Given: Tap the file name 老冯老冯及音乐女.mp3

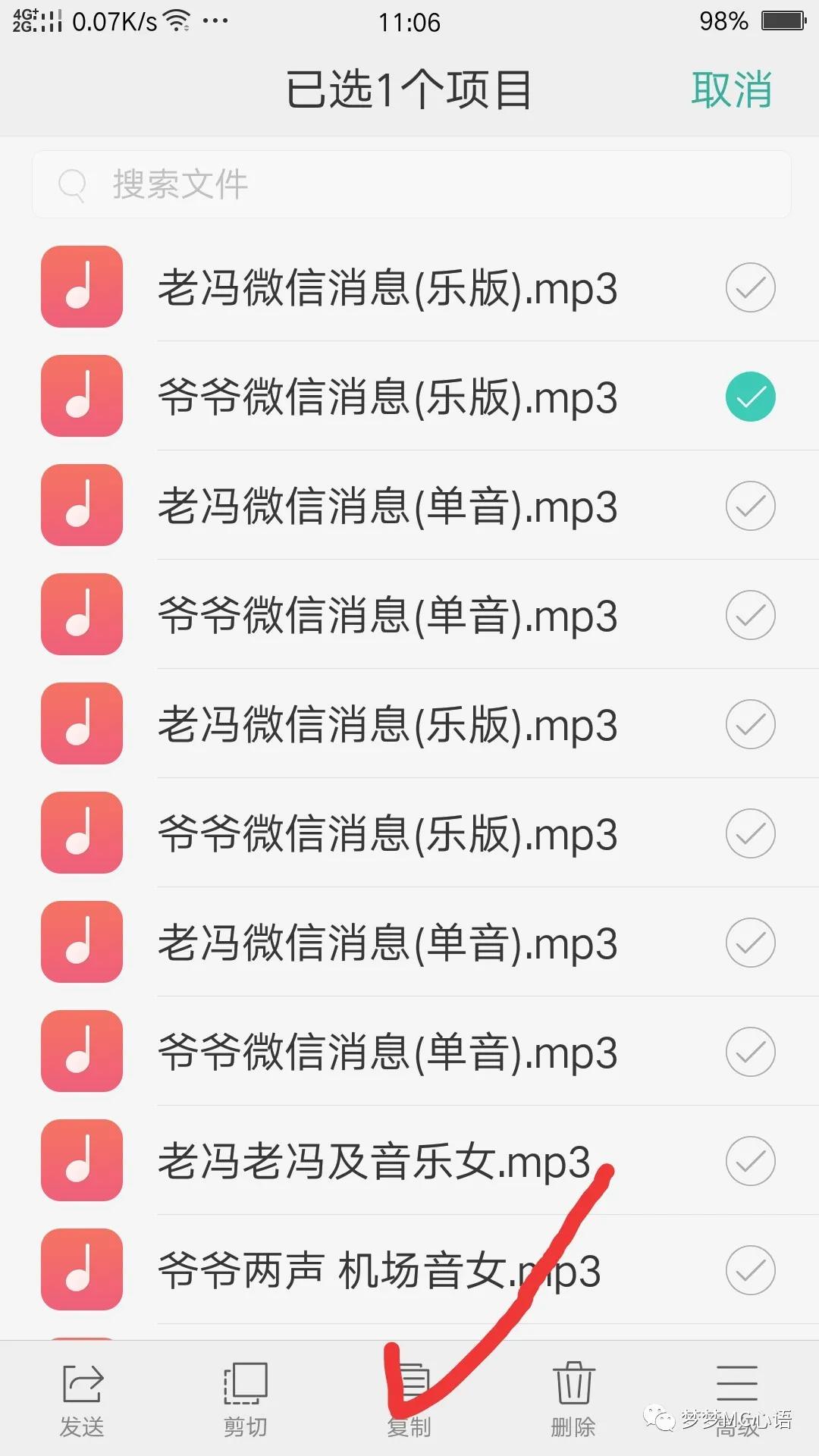Looking at the screenshot, I should (375, 1161).
